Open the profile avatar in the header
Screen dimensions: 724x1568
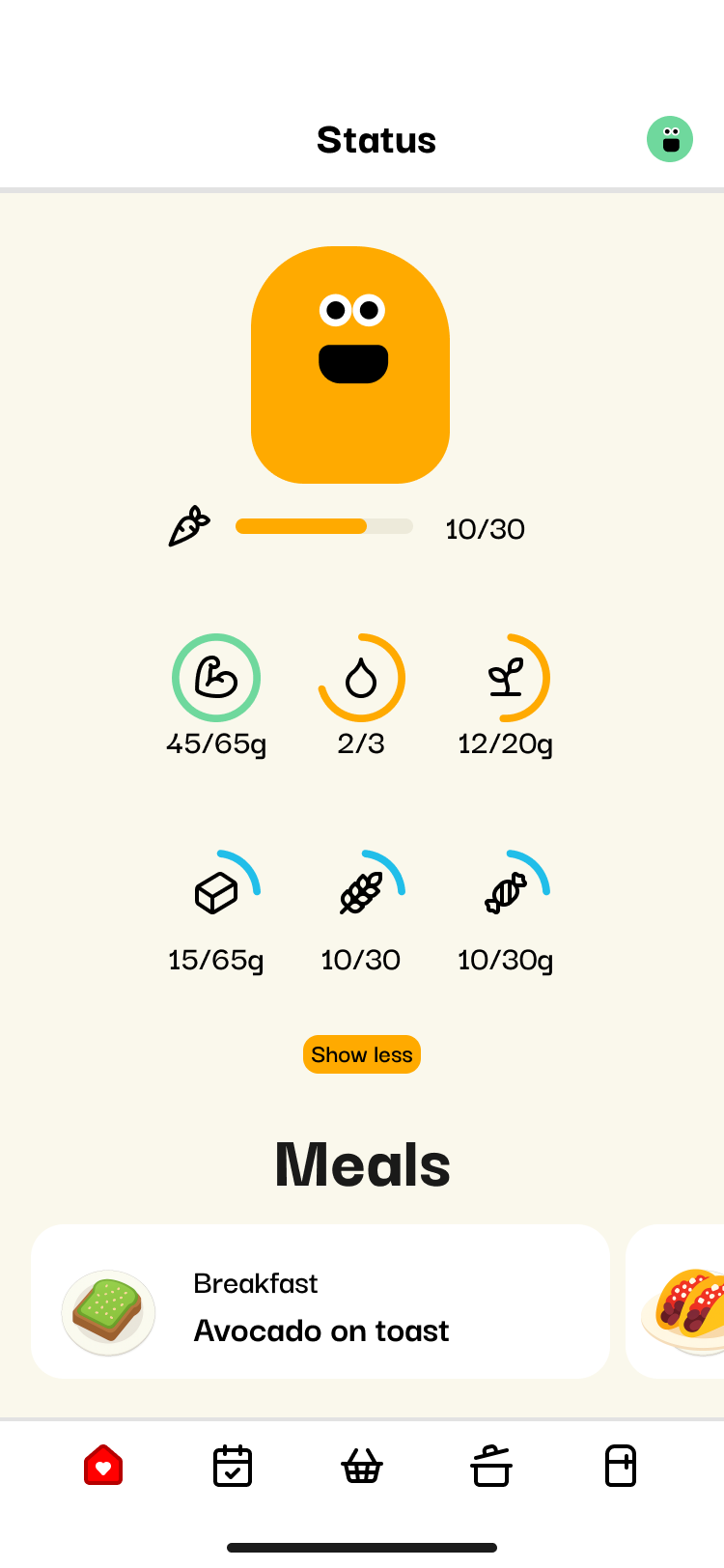(x=670, y=139)
